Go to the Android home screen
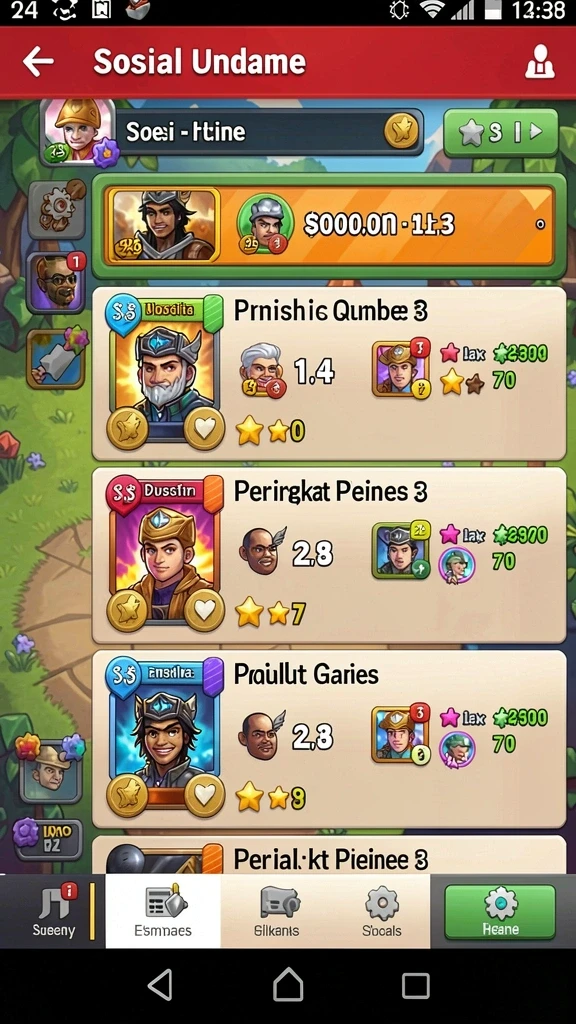The image size is (576, 1024). tap(288, 985)
